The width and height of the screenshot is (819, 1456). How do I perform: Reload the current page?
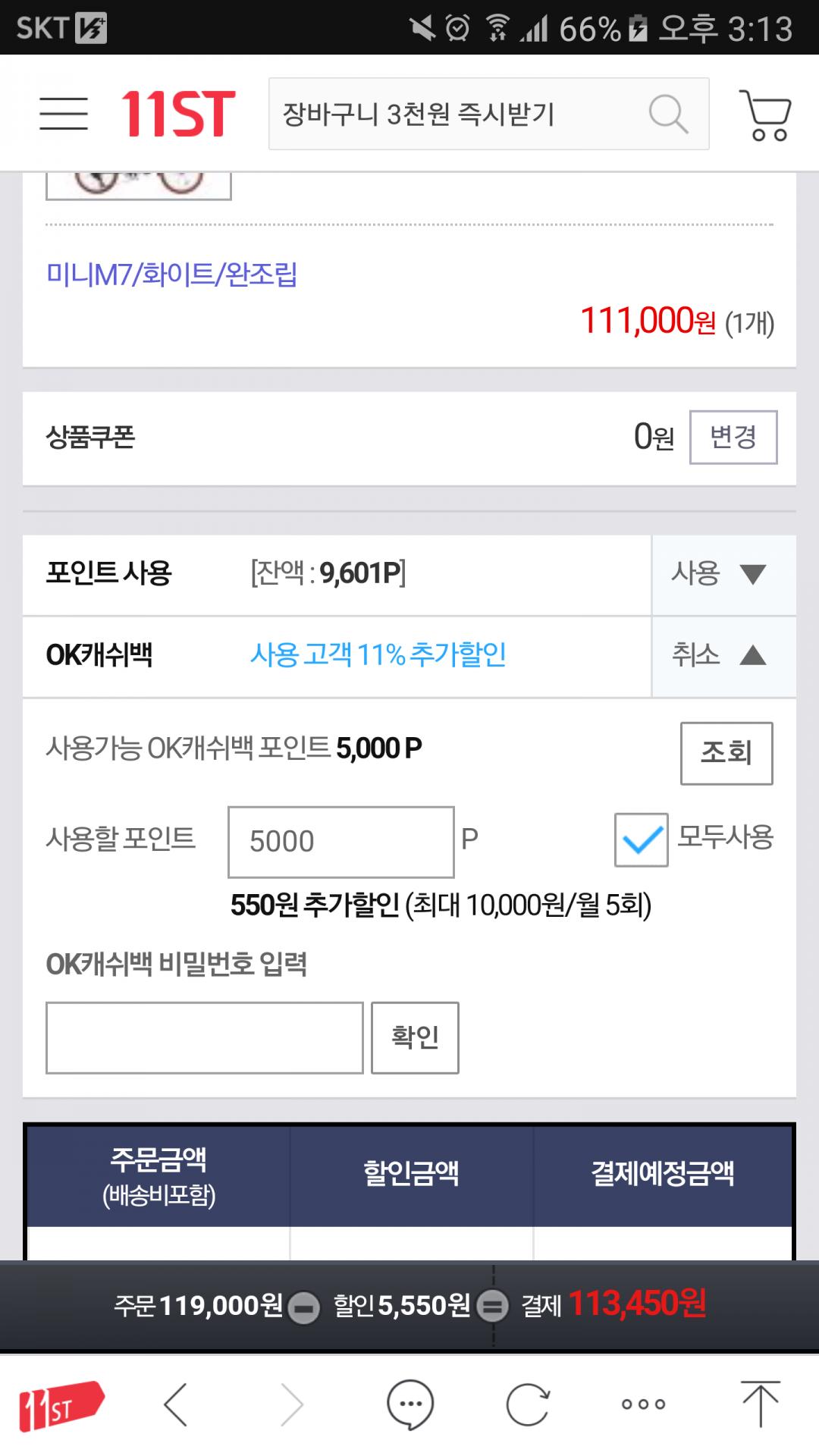click(x=527, y=1404)
